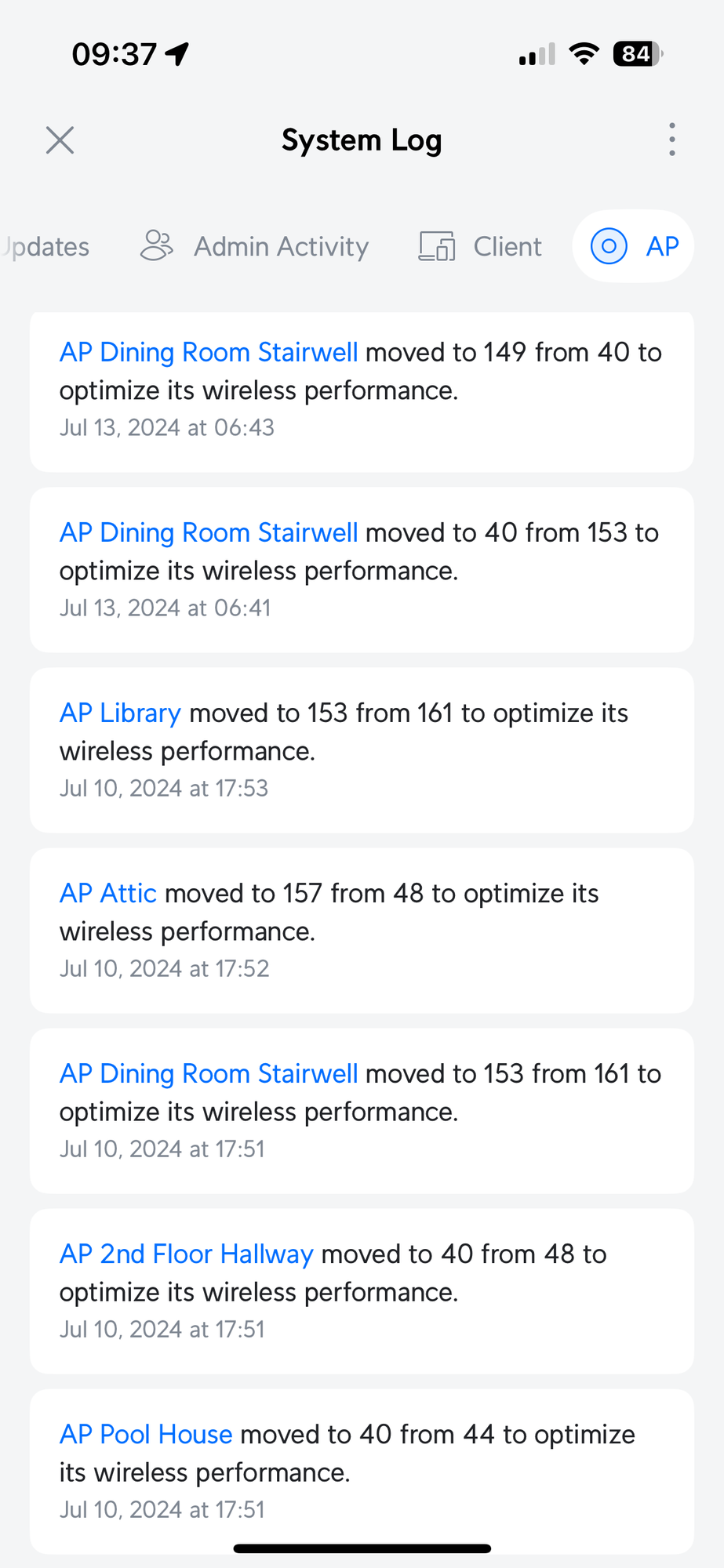Open AP Dining Room Stairwell link from Jul 10
Viewport: 724px width, 1568px height.
click(209, 1073)
